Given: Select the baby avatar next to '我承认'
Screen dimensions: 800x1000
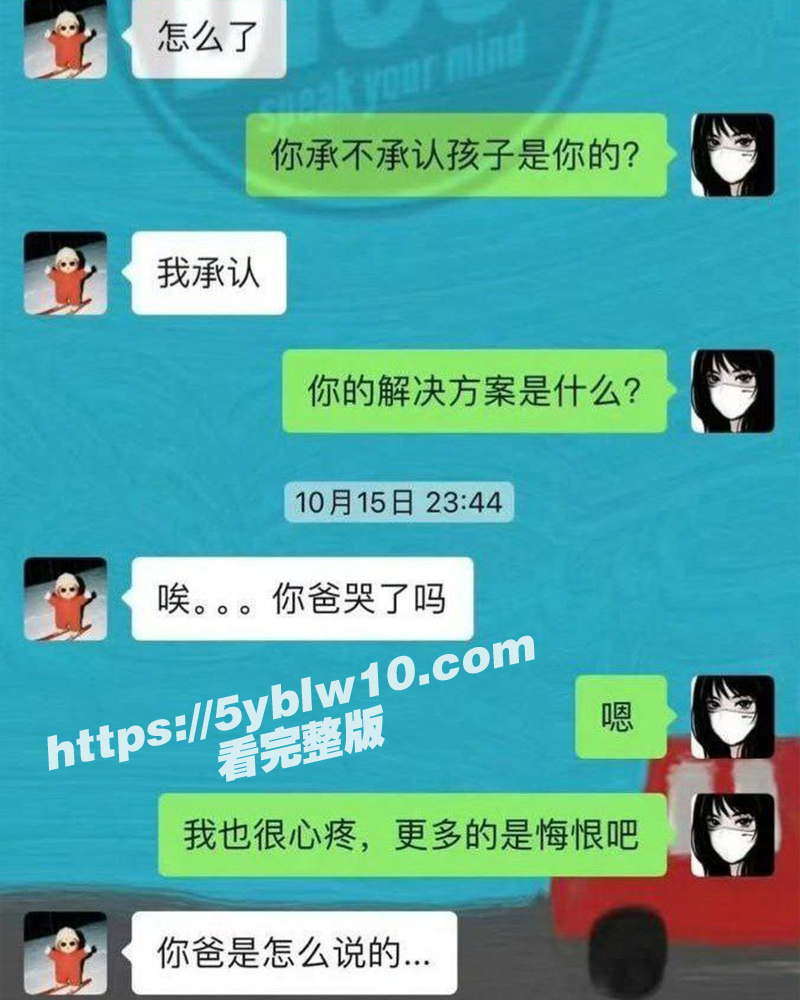Looking at the screenshot, I should (64, 272).
